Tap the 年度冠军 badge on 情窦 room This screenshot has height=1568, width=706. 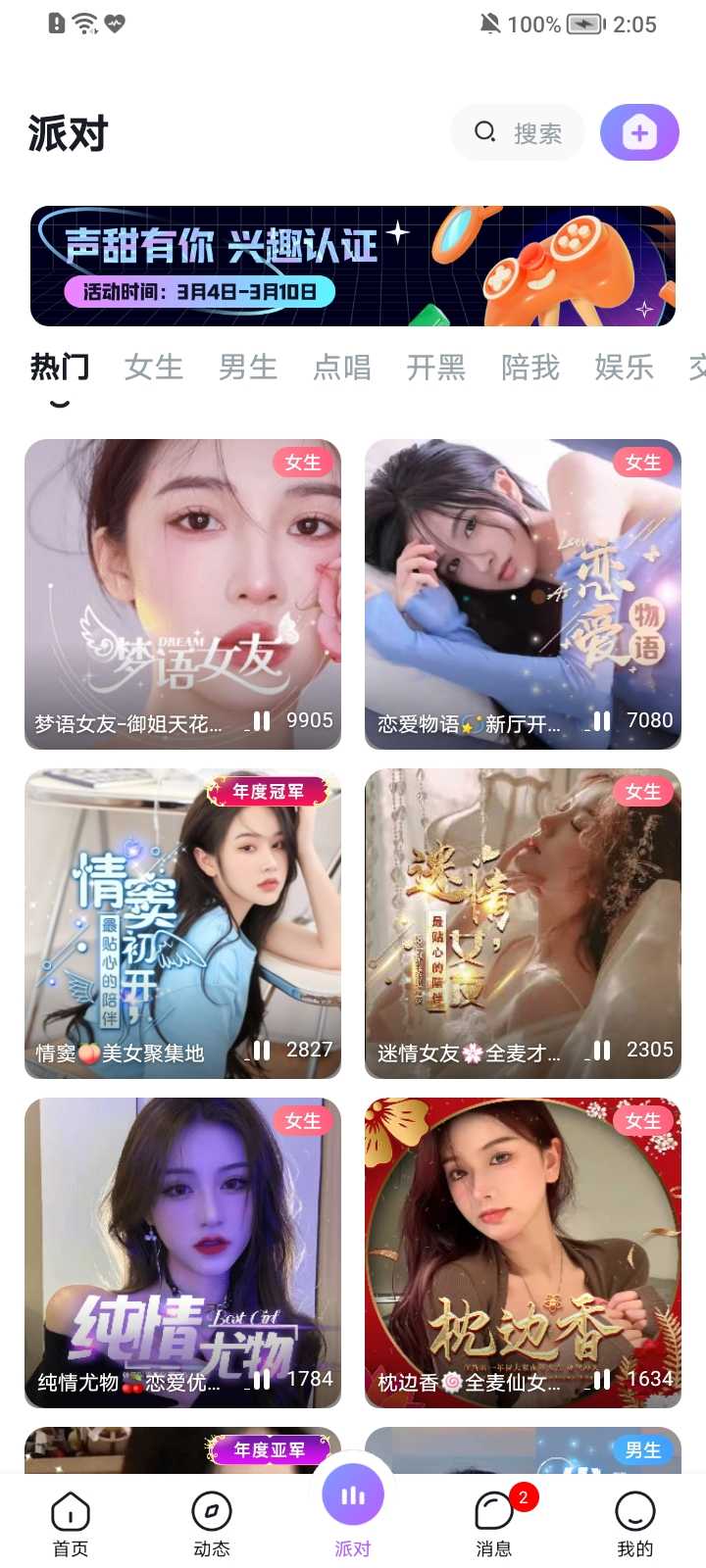pos(269,791)
